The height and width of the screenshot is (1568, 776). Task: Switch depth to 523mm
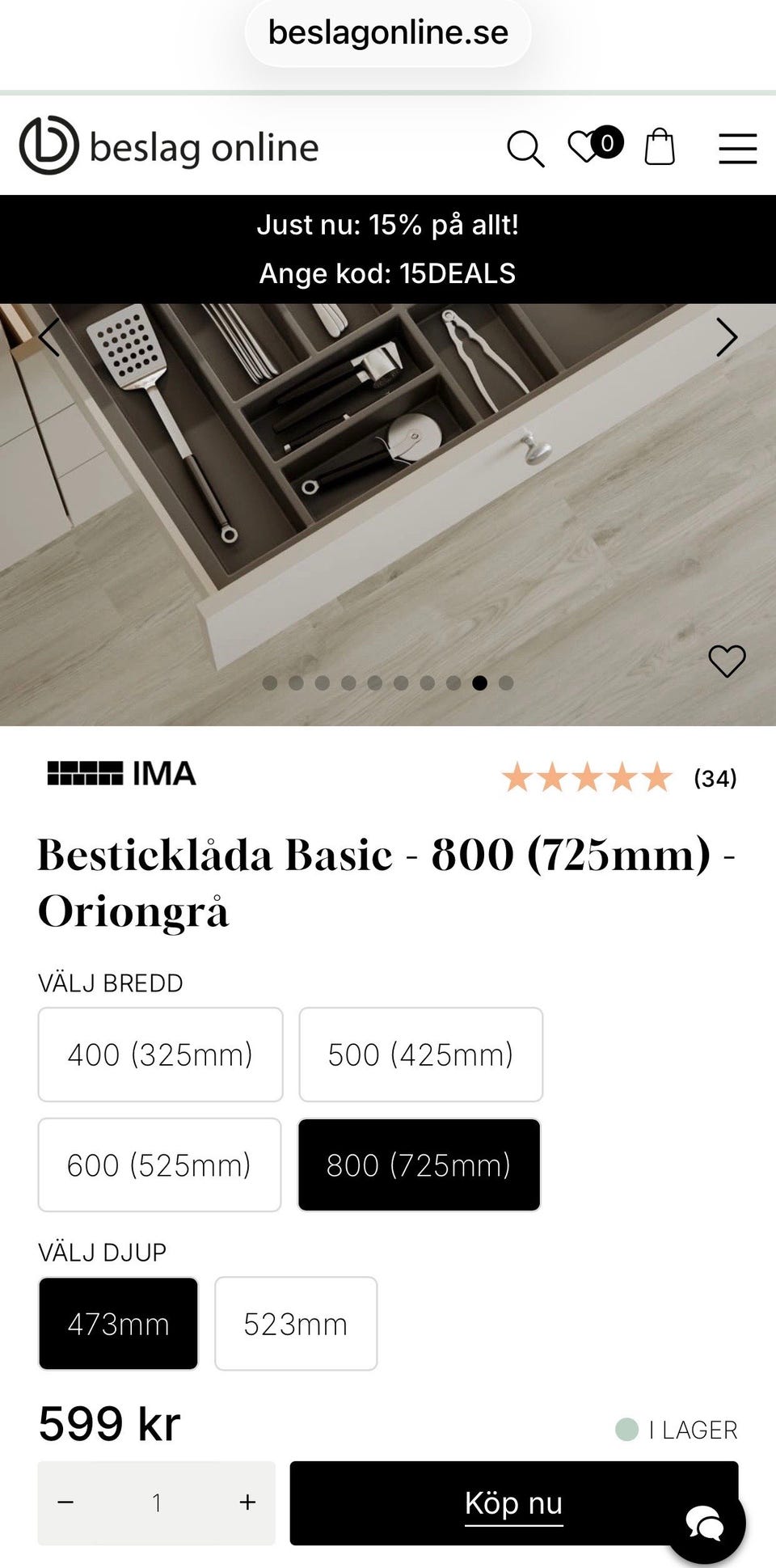click(x=296, y=1325)
